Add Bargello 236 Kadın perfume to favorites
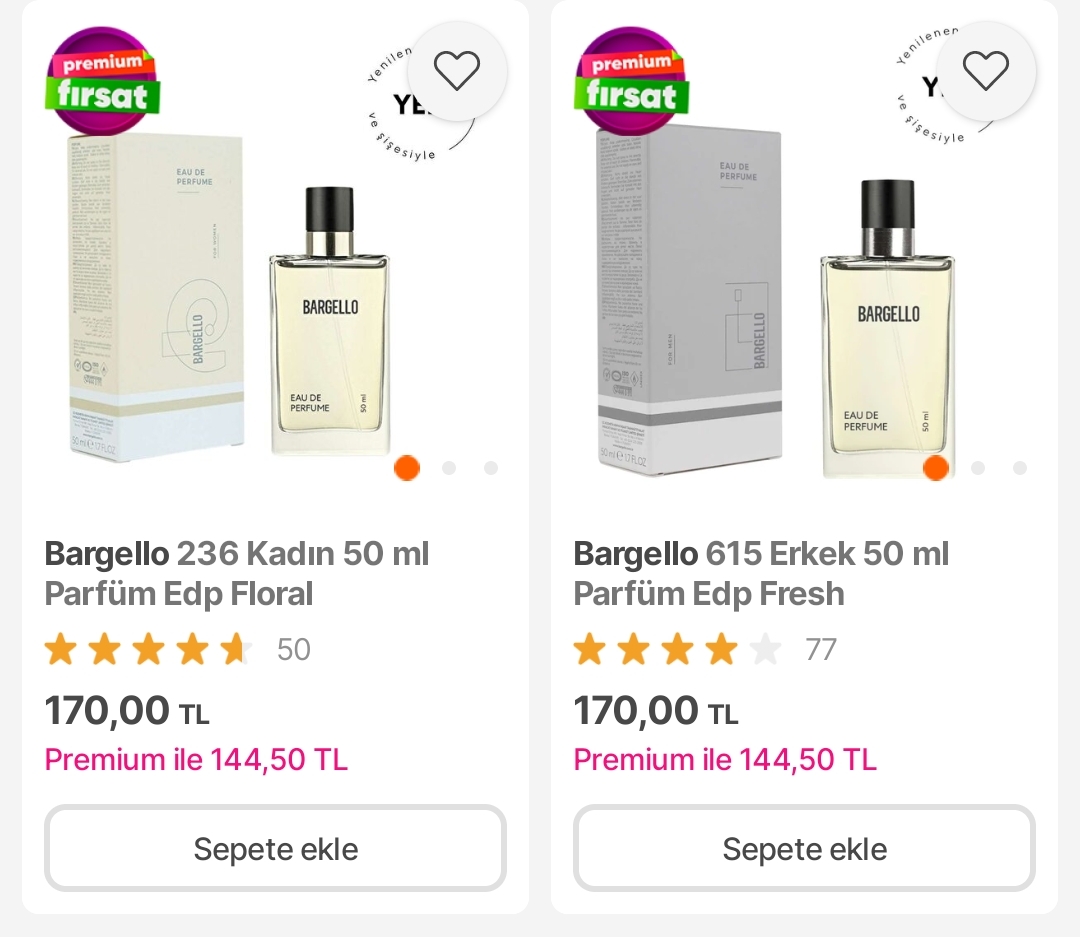 point(457,71)
